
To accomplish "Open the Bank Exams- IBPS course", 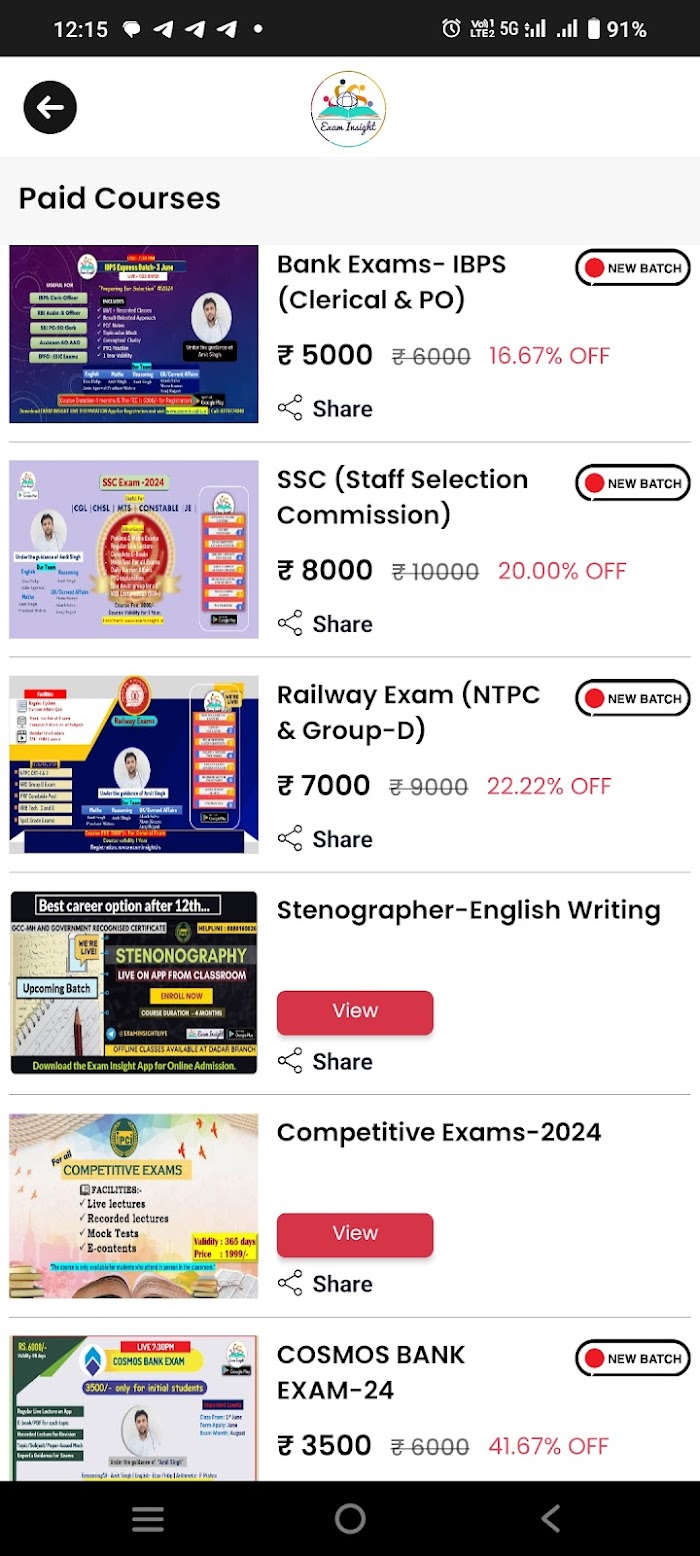I will (391, 282).
